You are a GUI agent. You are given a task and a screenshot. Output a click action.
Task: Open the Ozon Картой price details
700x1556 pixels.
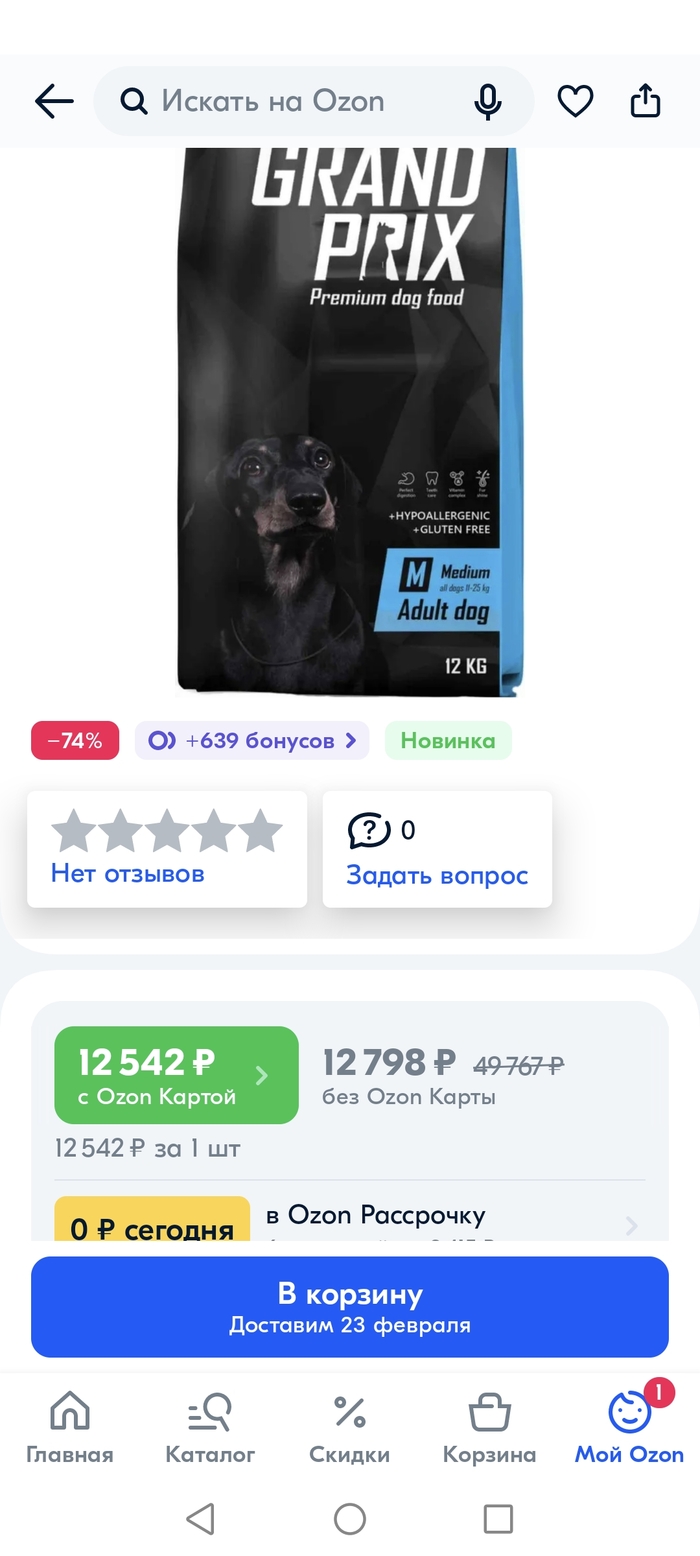click(x=176, y=1075)
